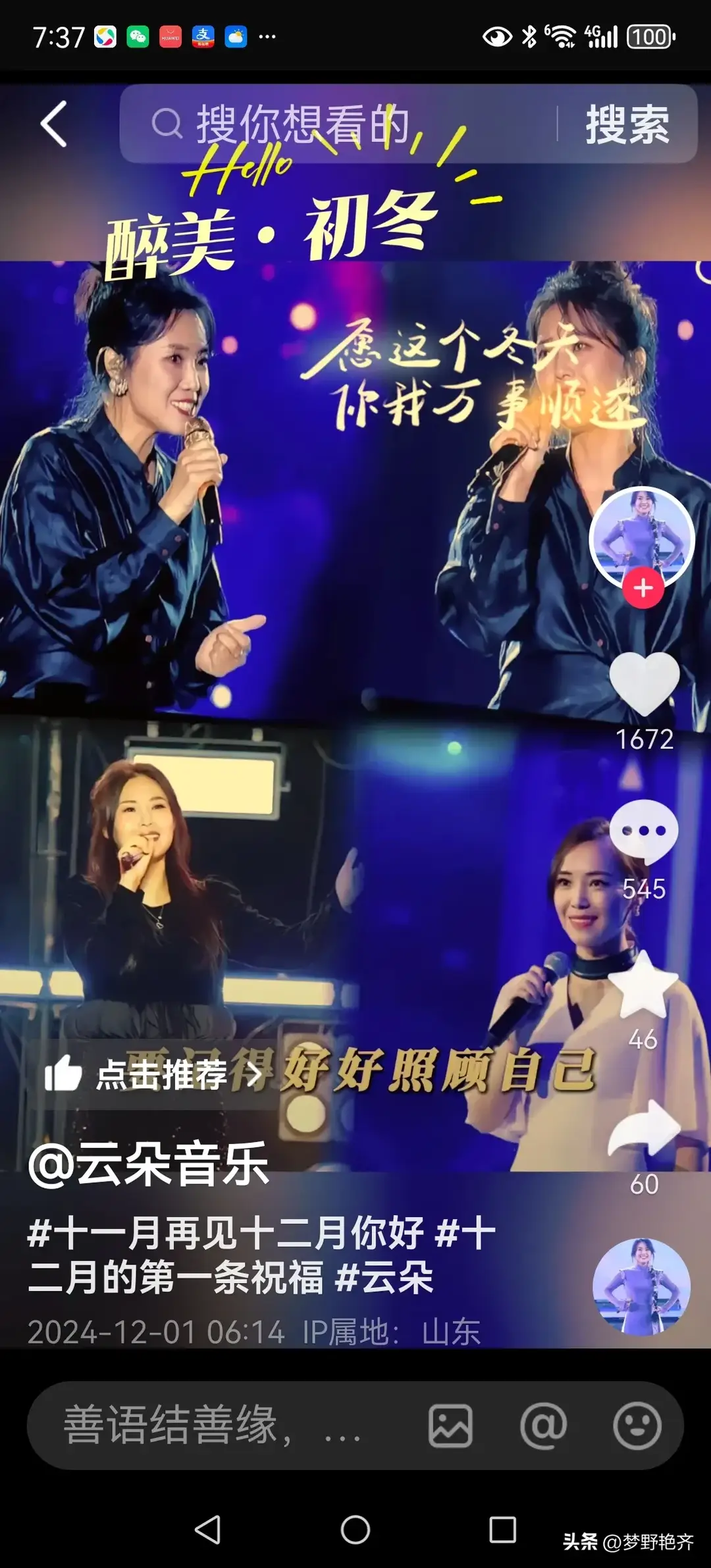This screenshot has height=1568, width=711.
Task: Favorite the video with the star
Action: pyautogui.click(x=643, y=984)
